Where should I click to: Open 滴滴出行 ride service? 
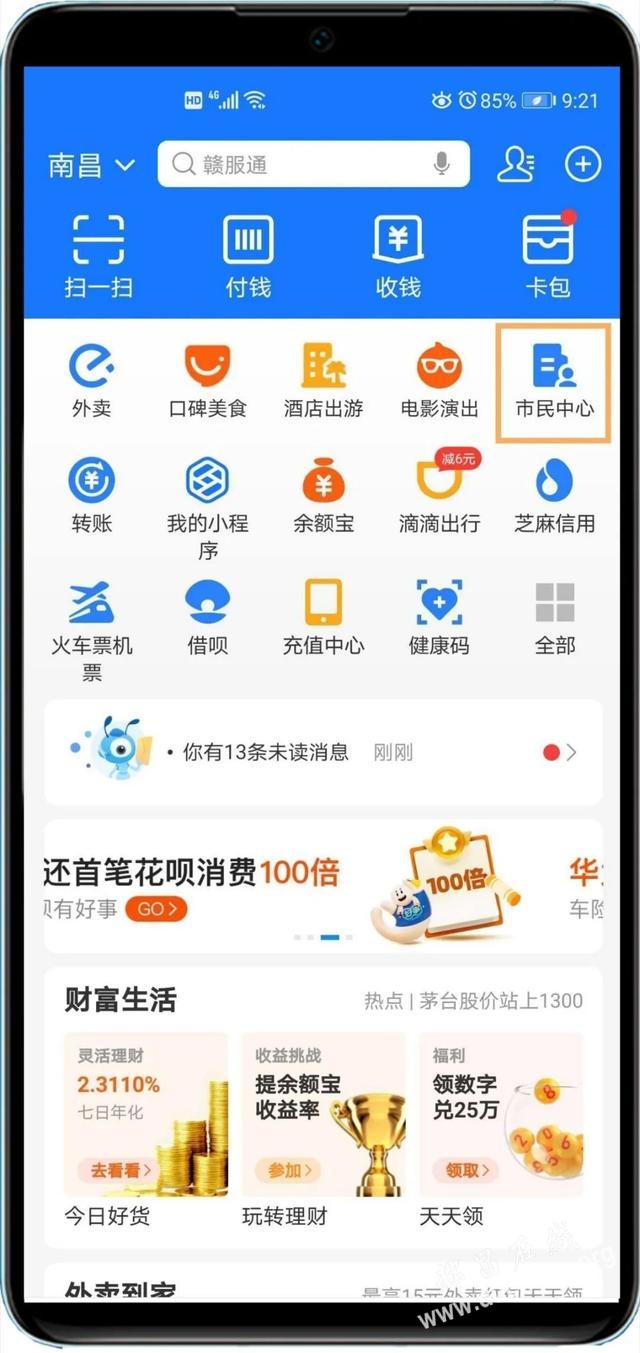tap(439, 496)
